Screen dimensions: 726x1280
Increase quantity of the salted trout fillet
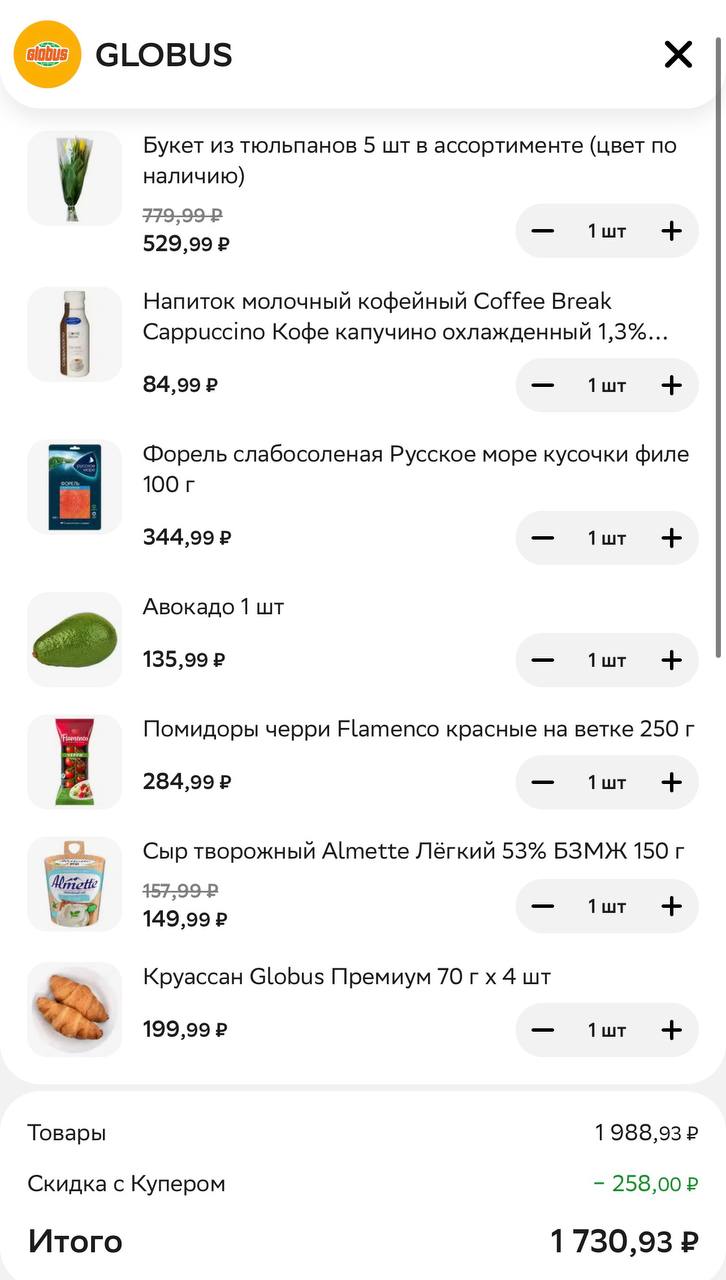(672, 537)
